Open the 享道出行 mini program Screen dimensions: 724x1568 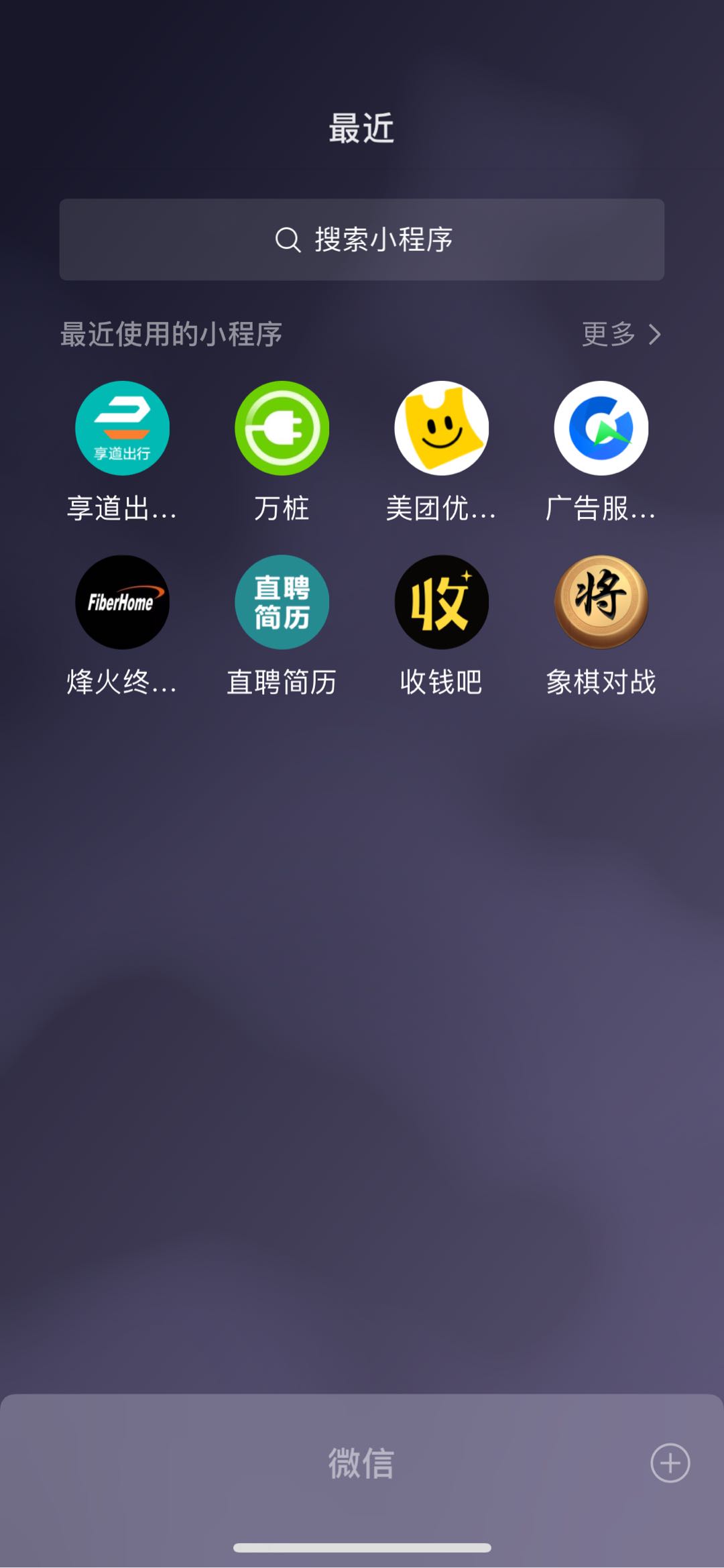[122, 428]
